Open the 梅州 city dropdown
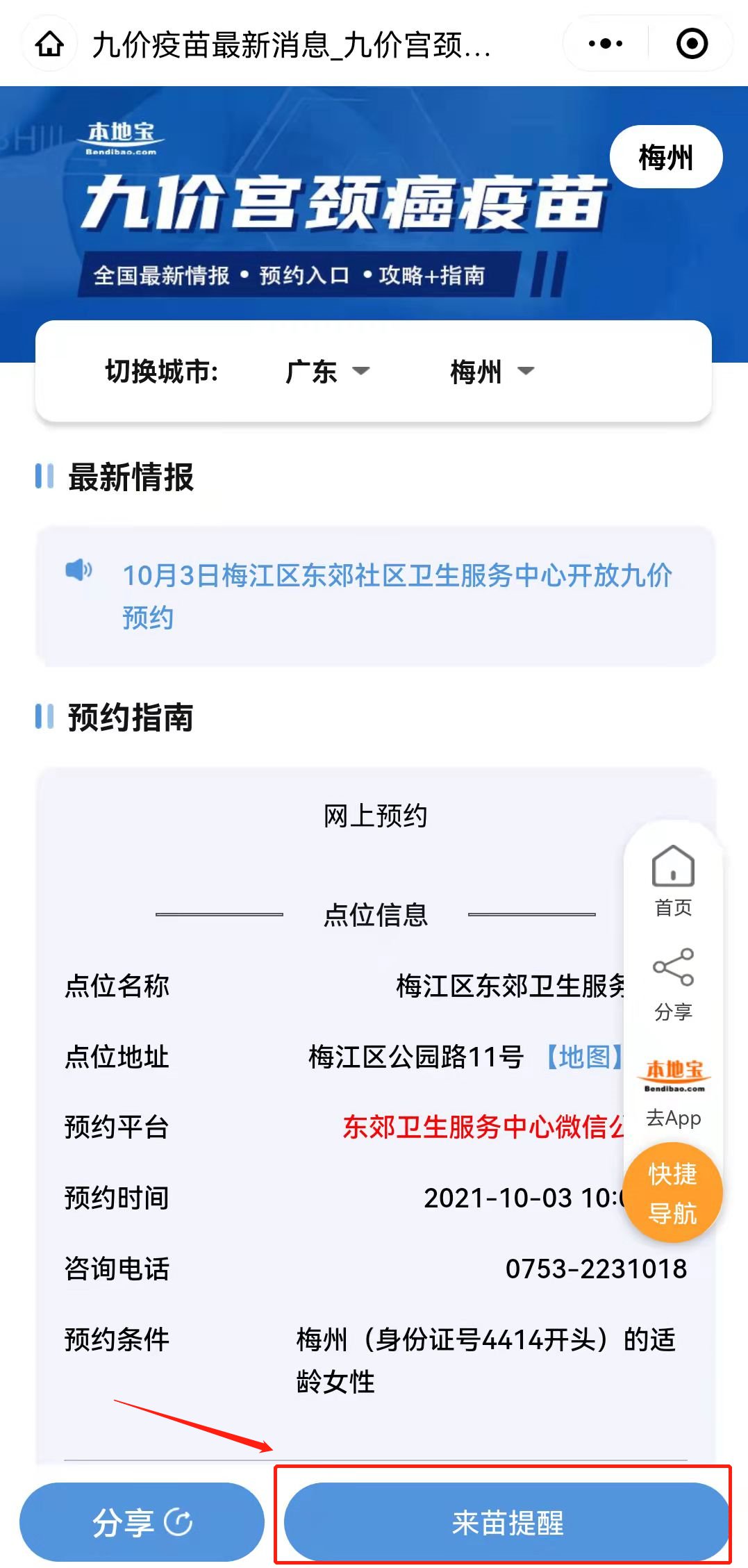The image size is (748, 1568). click(x=491, y=372)
